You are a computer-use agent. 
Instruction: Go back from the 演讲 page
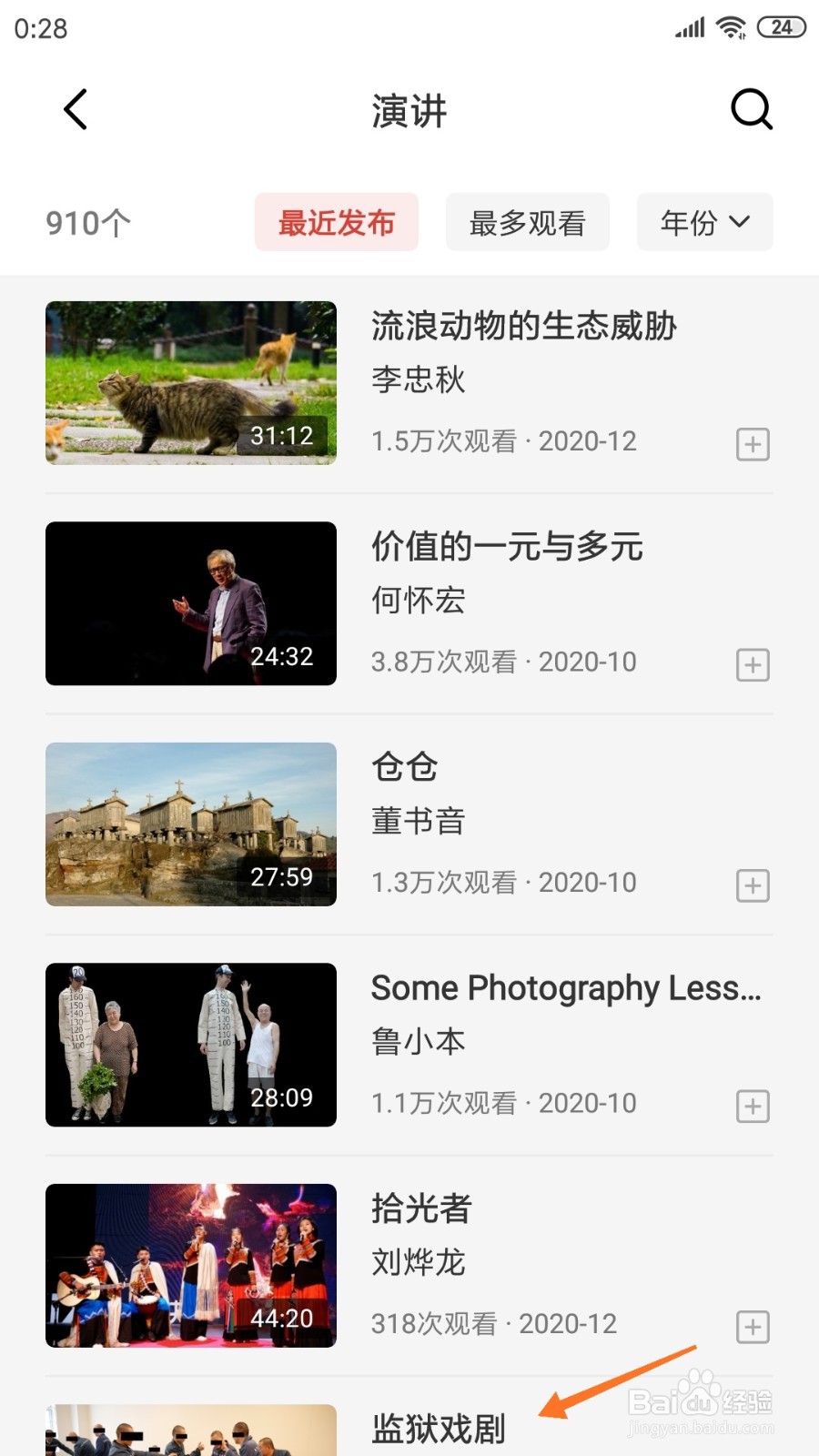[x=76, y=110]
